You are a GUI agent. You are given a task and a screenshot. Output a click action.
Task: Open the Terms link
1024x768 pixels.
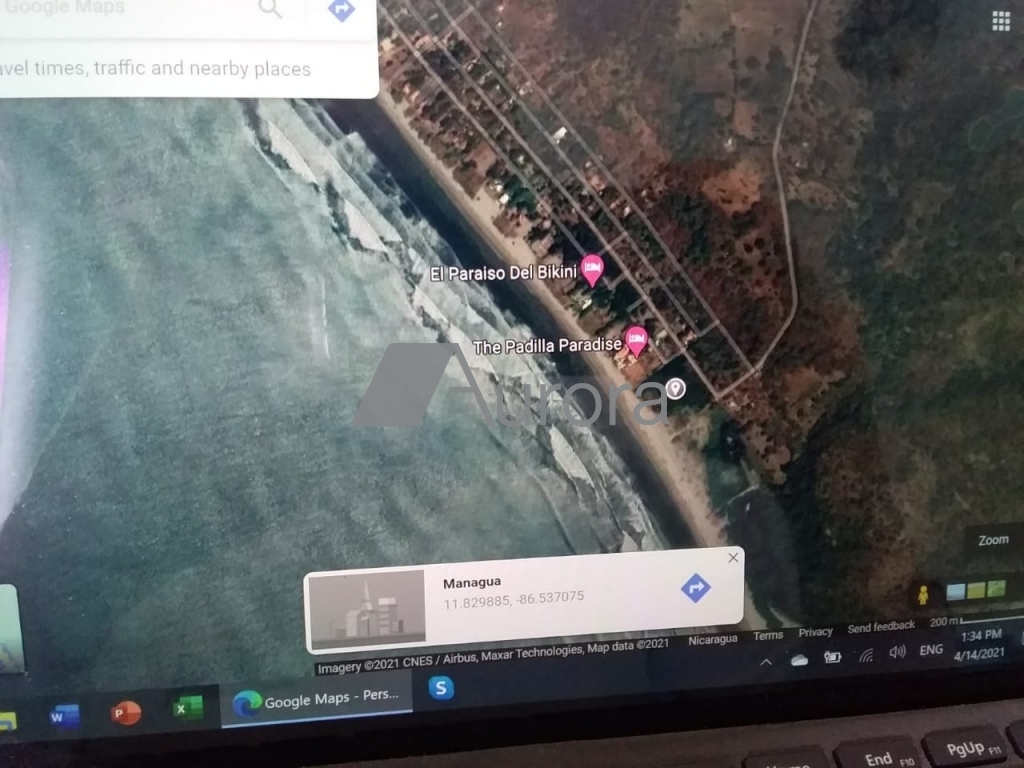click(x=768, y=636)
